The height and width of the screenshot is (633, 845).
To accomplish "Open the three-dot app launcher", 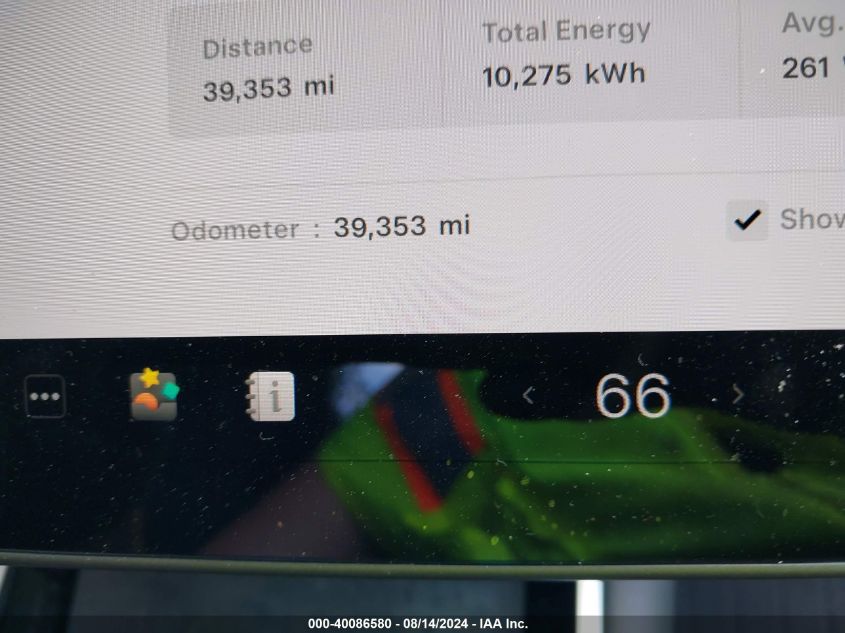I will (45, 396).
